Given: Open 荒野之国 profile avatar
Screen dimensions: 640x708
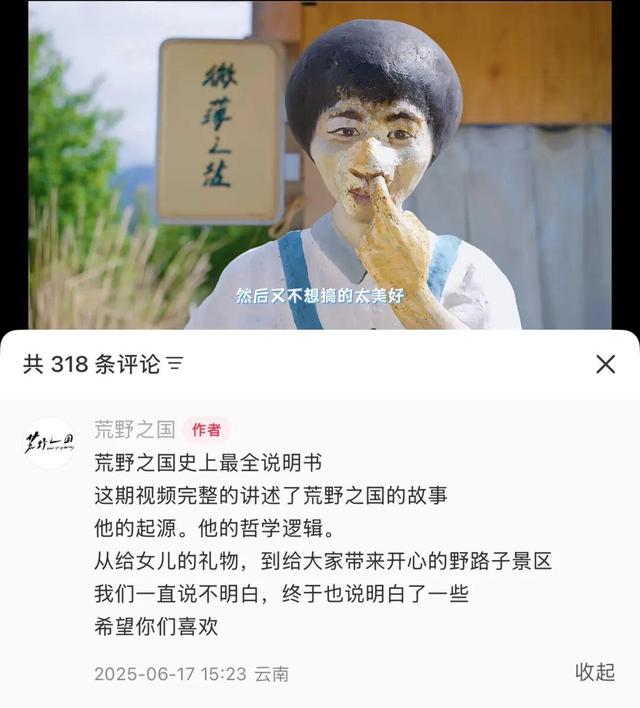Looking at the screenshot, I should (49, 442).
